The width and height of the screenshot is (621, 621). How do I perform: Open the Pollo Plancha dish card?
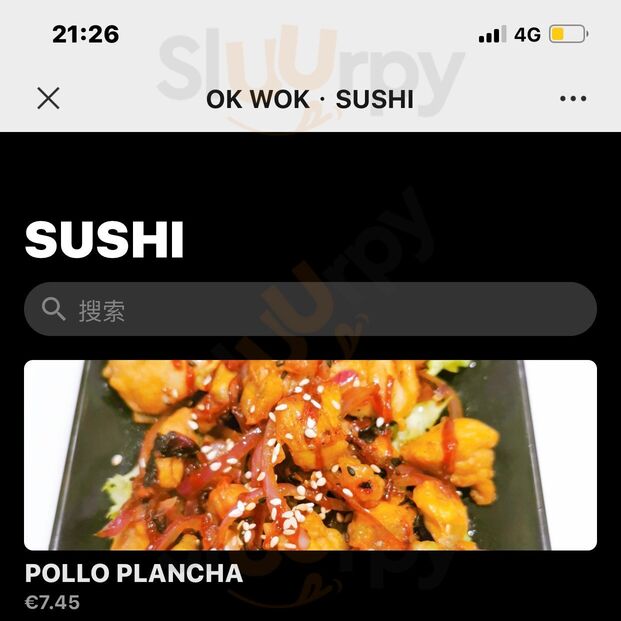310,455
